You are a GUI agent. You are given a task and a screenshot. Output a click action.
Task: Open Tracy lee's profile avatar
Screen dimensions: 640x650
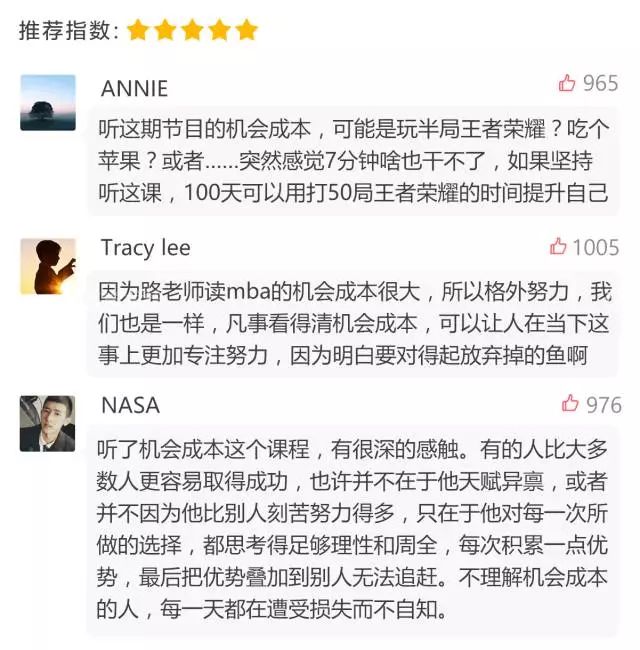[x=47, y=266]
